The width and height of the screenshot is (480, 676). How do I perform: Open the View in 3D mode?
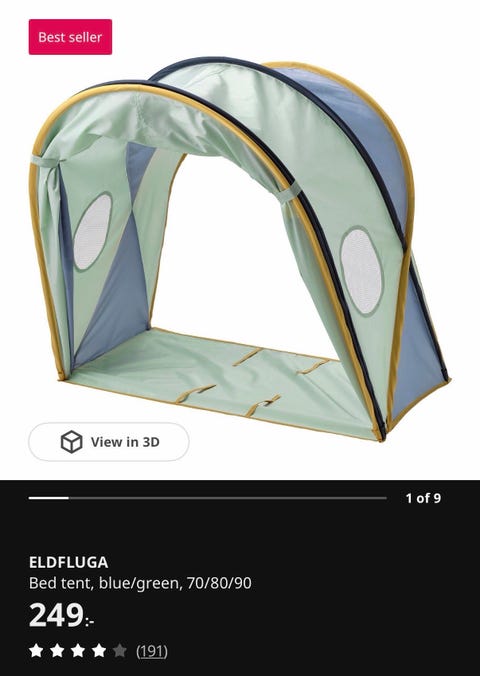(x=109, y=442)
